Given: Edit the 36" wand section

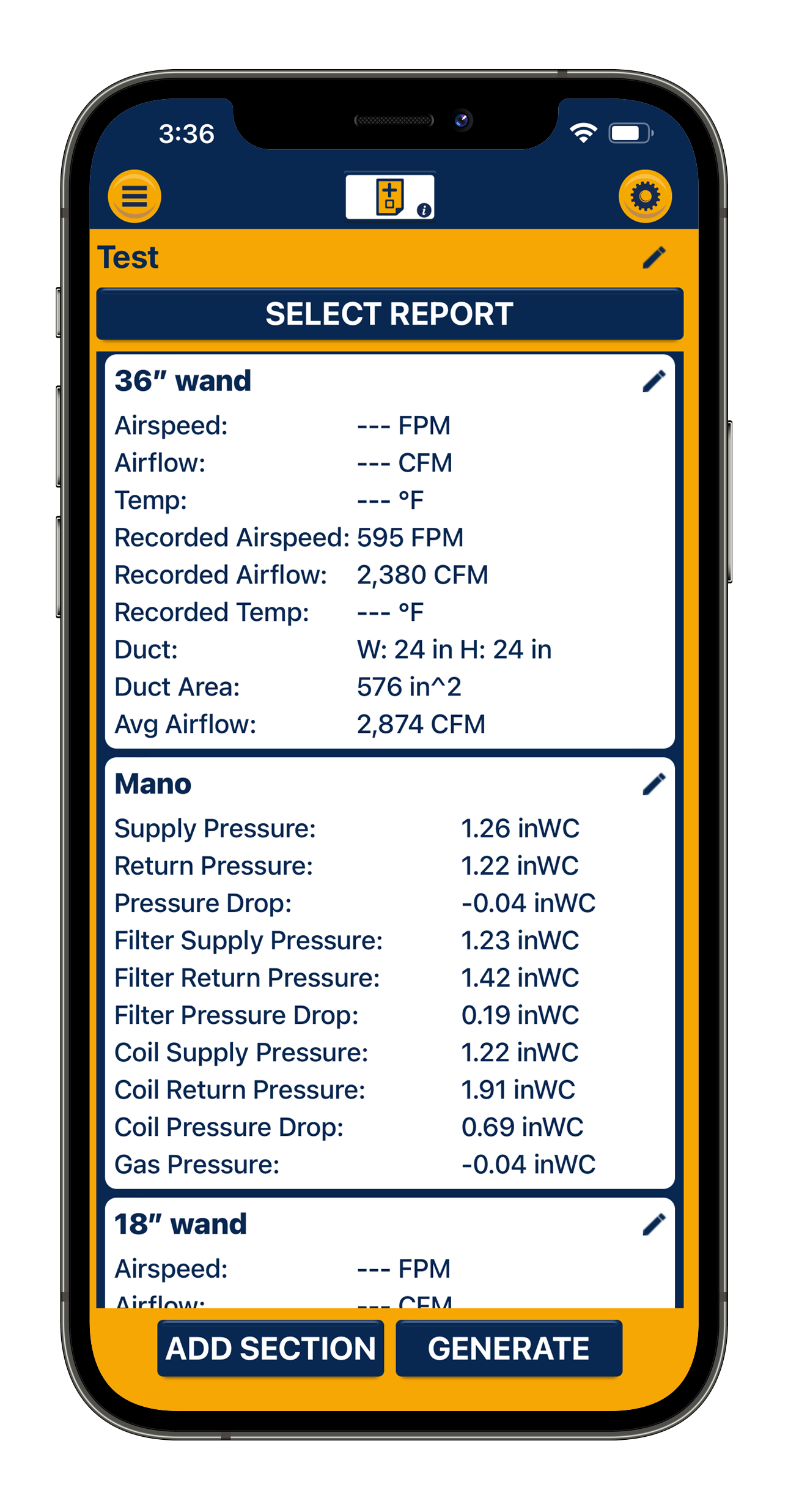Looking at the screenshot, I should click(x=654, y=381).
